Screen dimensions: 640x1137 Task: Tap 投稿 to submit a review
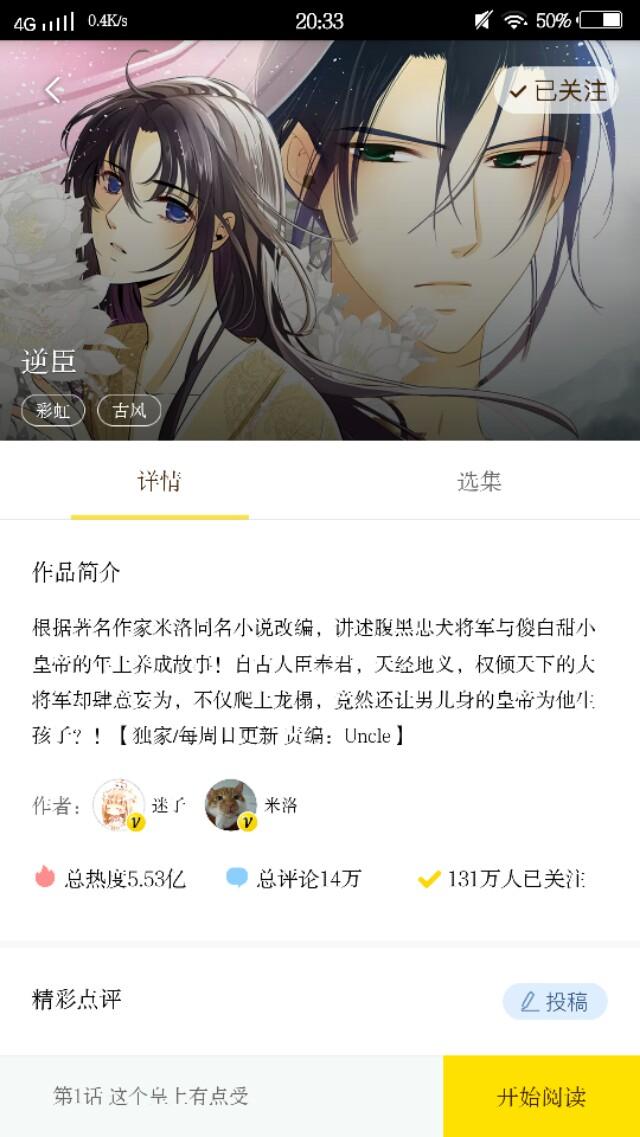(x=554, y=1001)
